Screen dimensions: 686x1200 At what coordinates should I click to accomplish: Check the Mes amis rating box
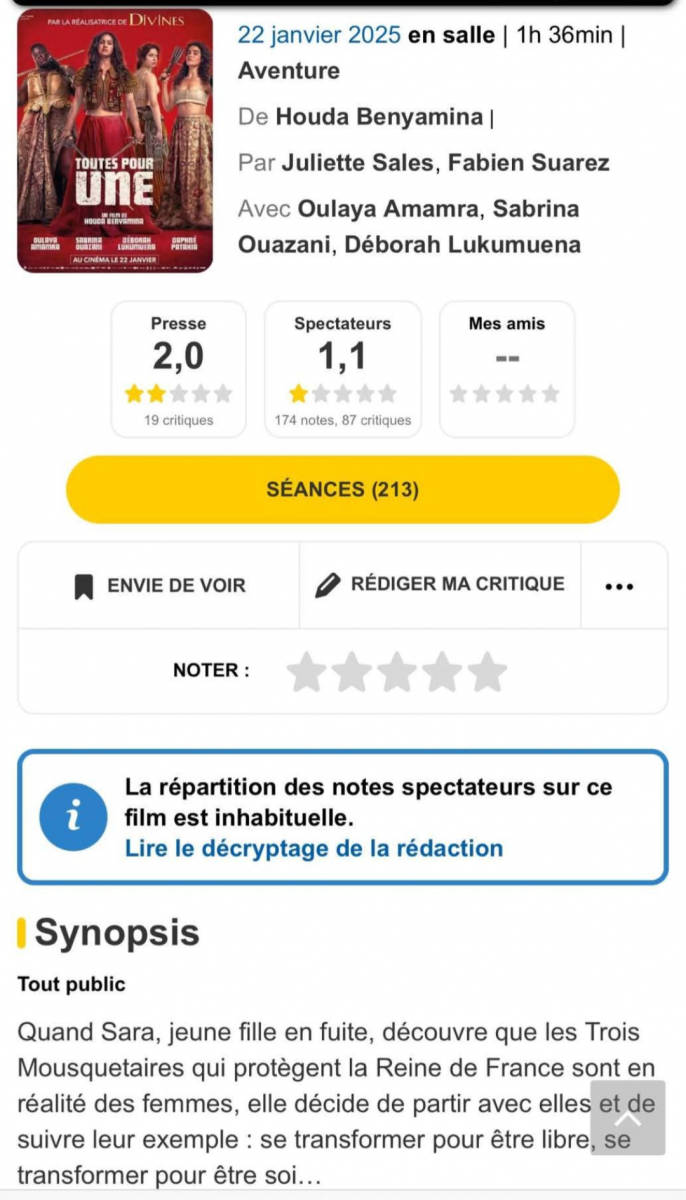507,370
